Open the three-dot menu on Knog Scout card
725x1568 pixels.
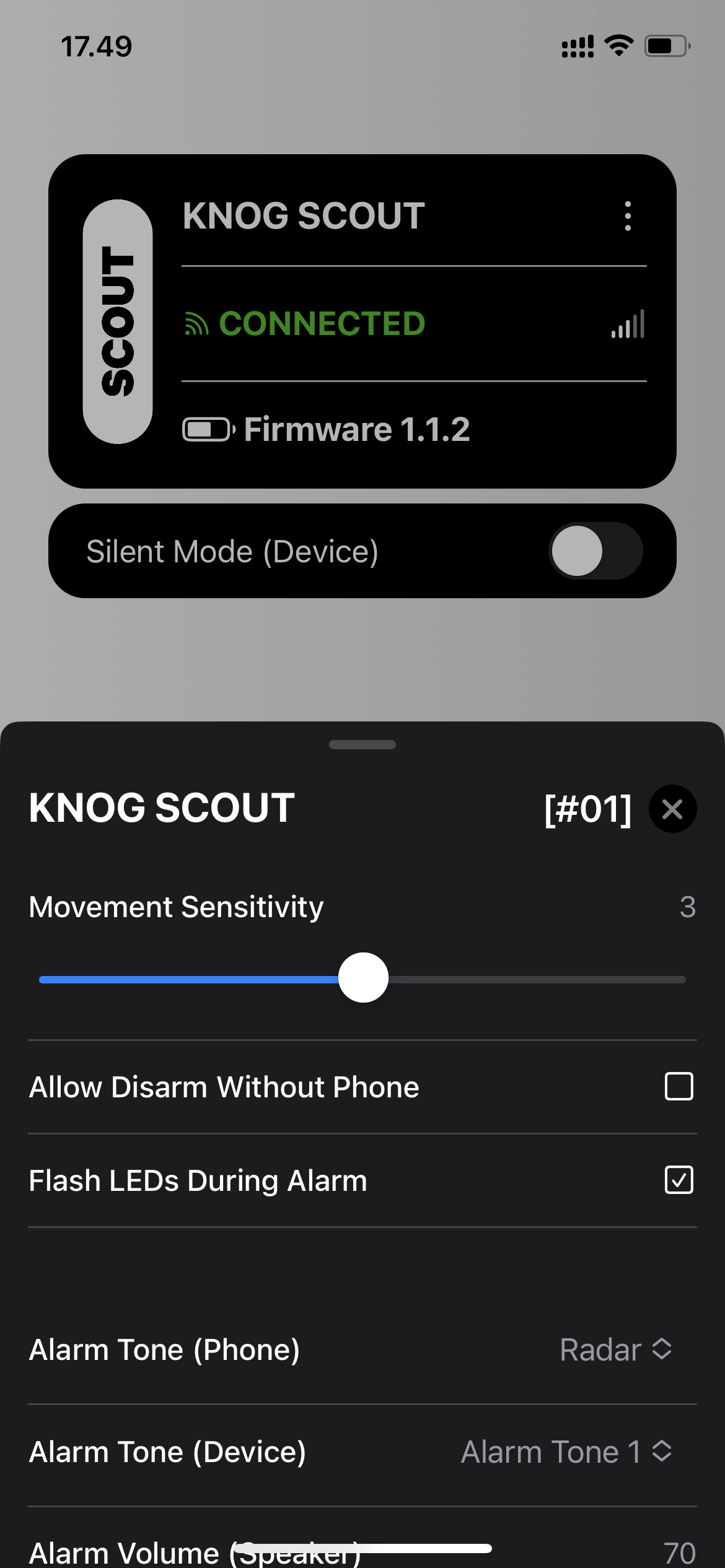[628, 216]
